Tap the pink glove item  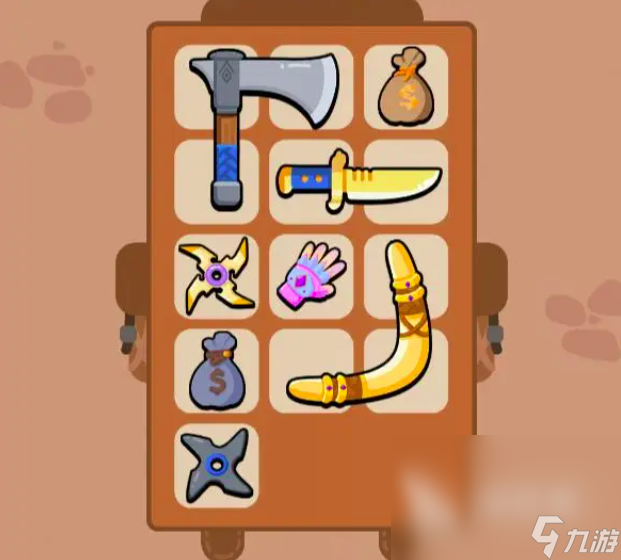point(310,275)
